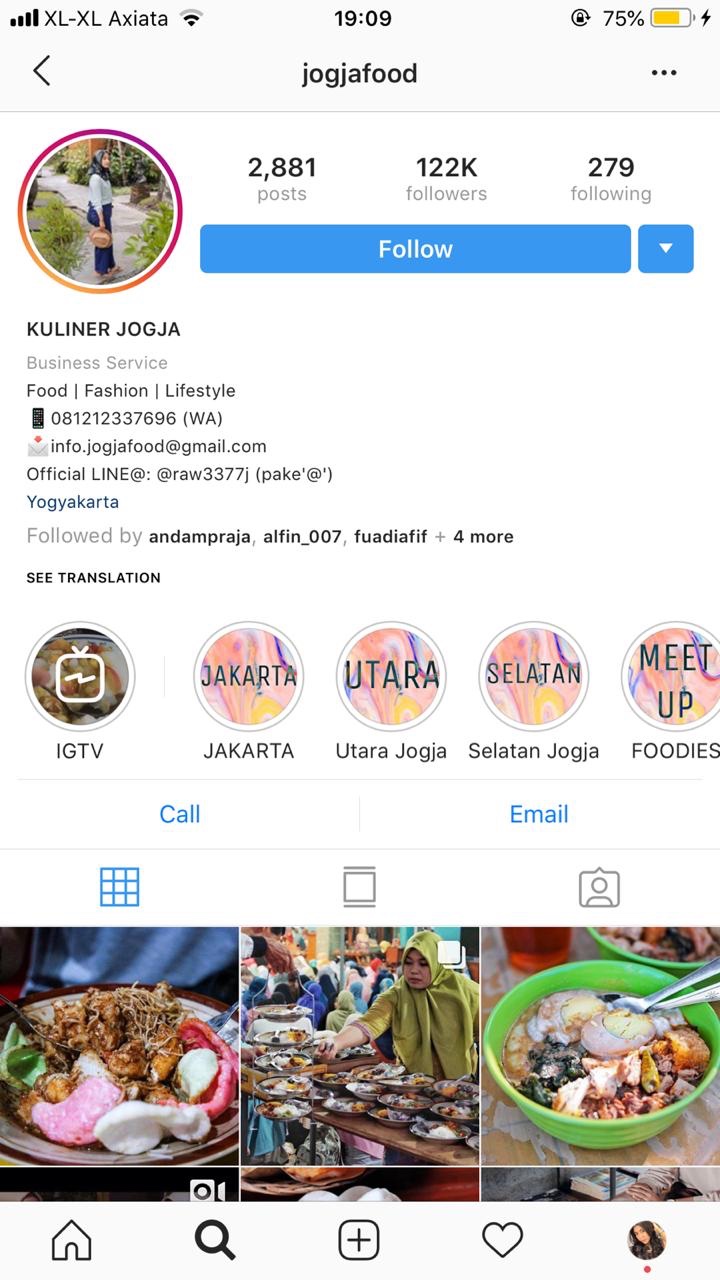Open the green bowl food post

tap(600, 1045)
